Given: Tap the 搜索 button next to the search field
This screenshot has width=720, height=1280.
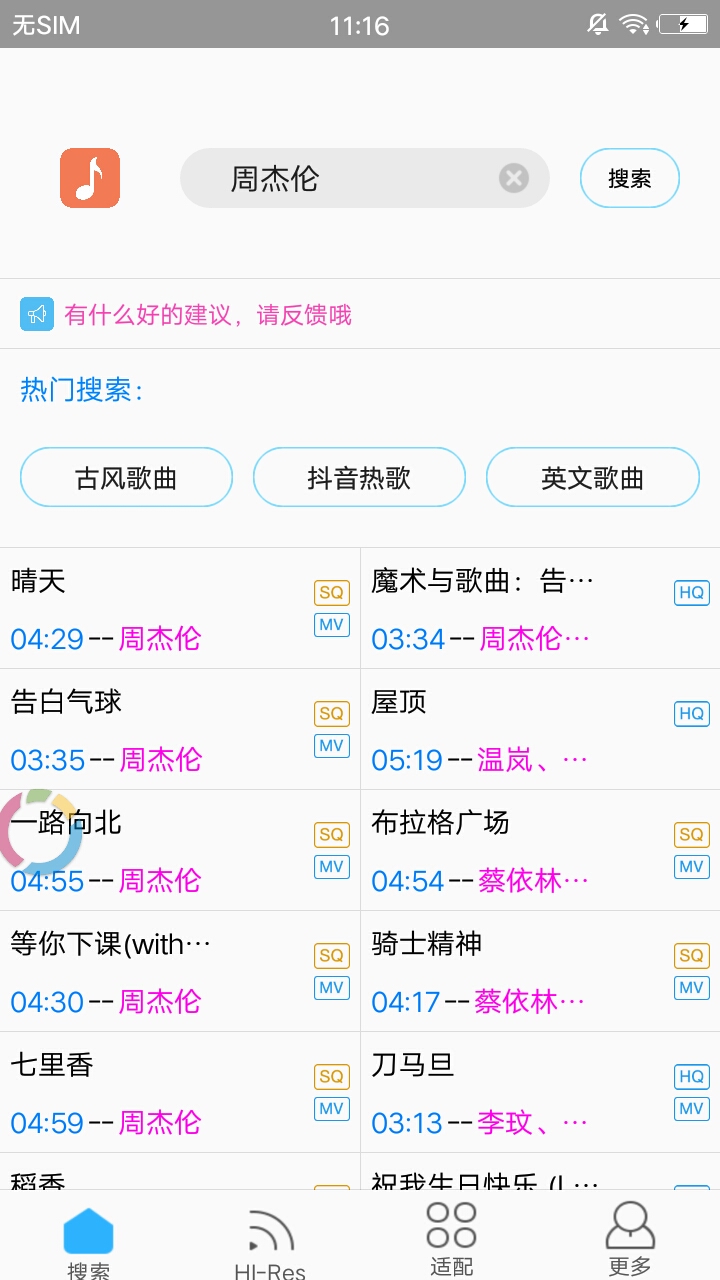Looking at the screenshot, I should 630,179.
